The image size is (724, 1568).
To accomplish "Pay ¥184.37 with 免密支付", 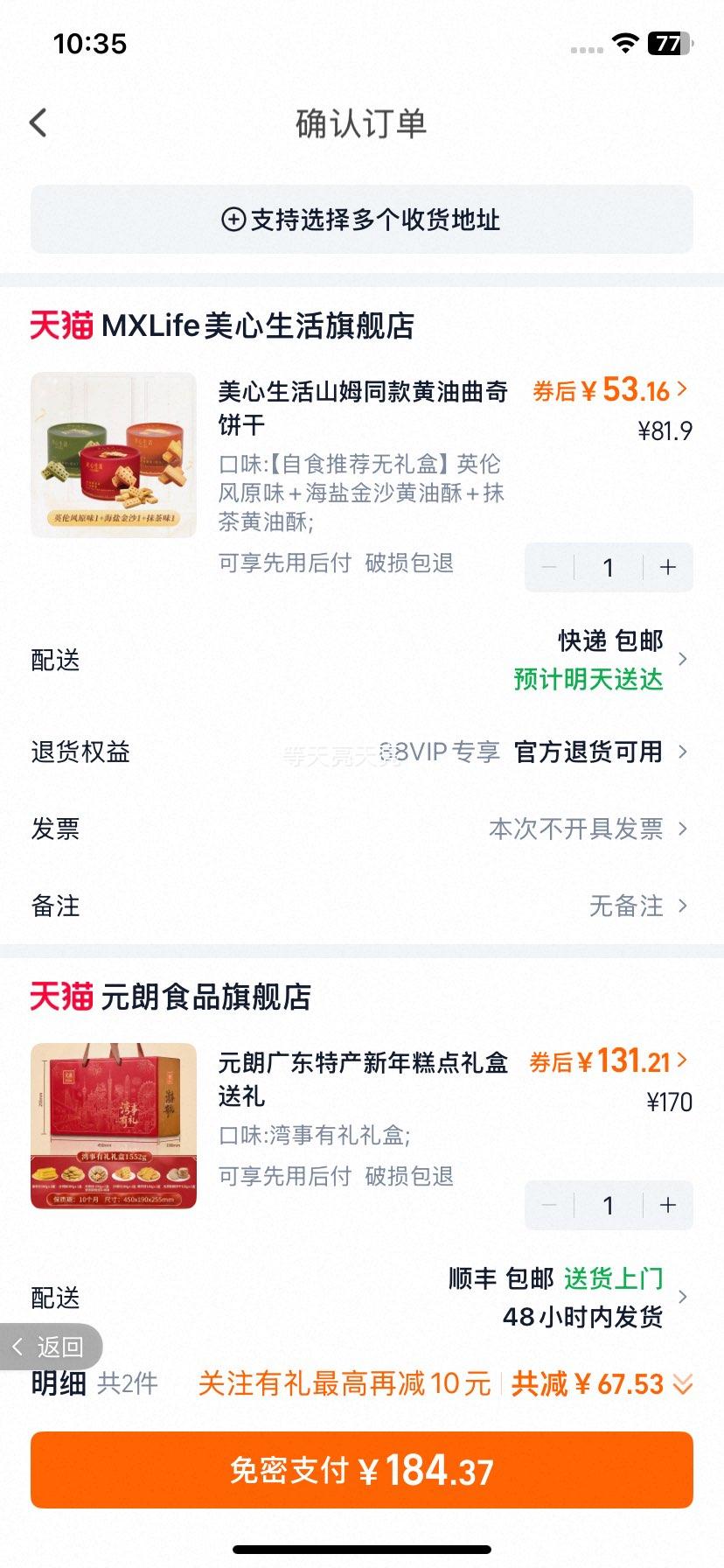I will point(361,1470).
